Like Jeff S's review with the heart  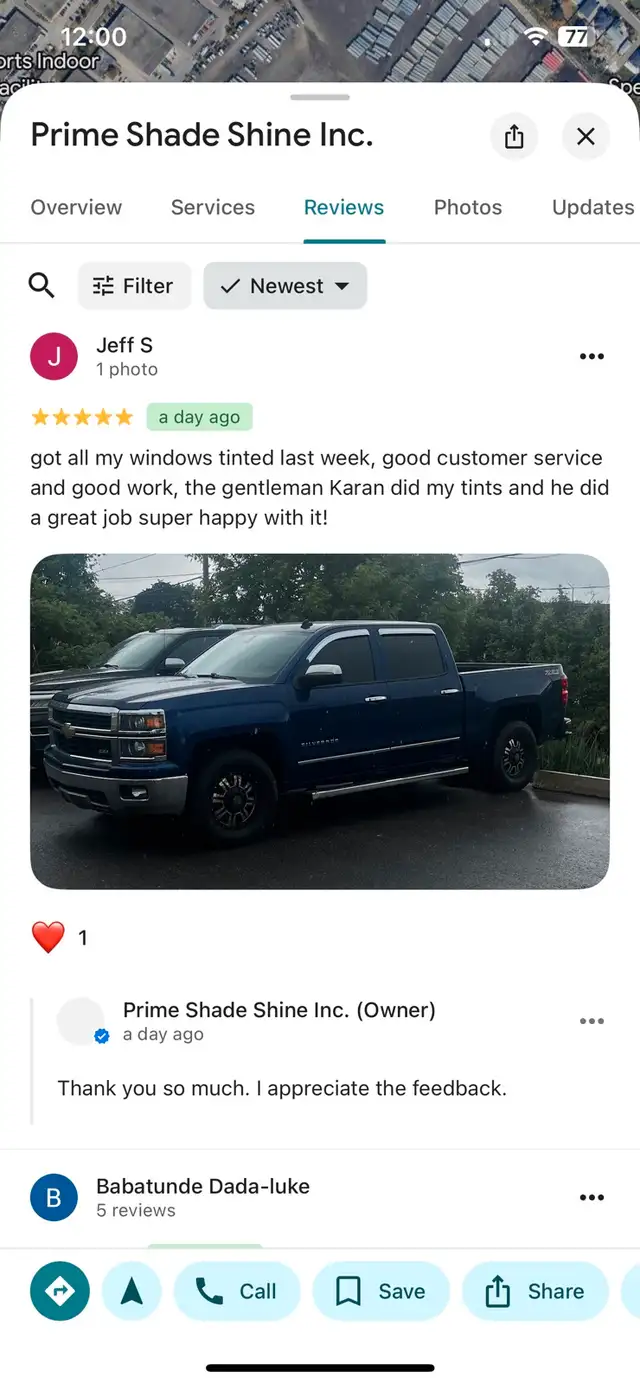48,937
